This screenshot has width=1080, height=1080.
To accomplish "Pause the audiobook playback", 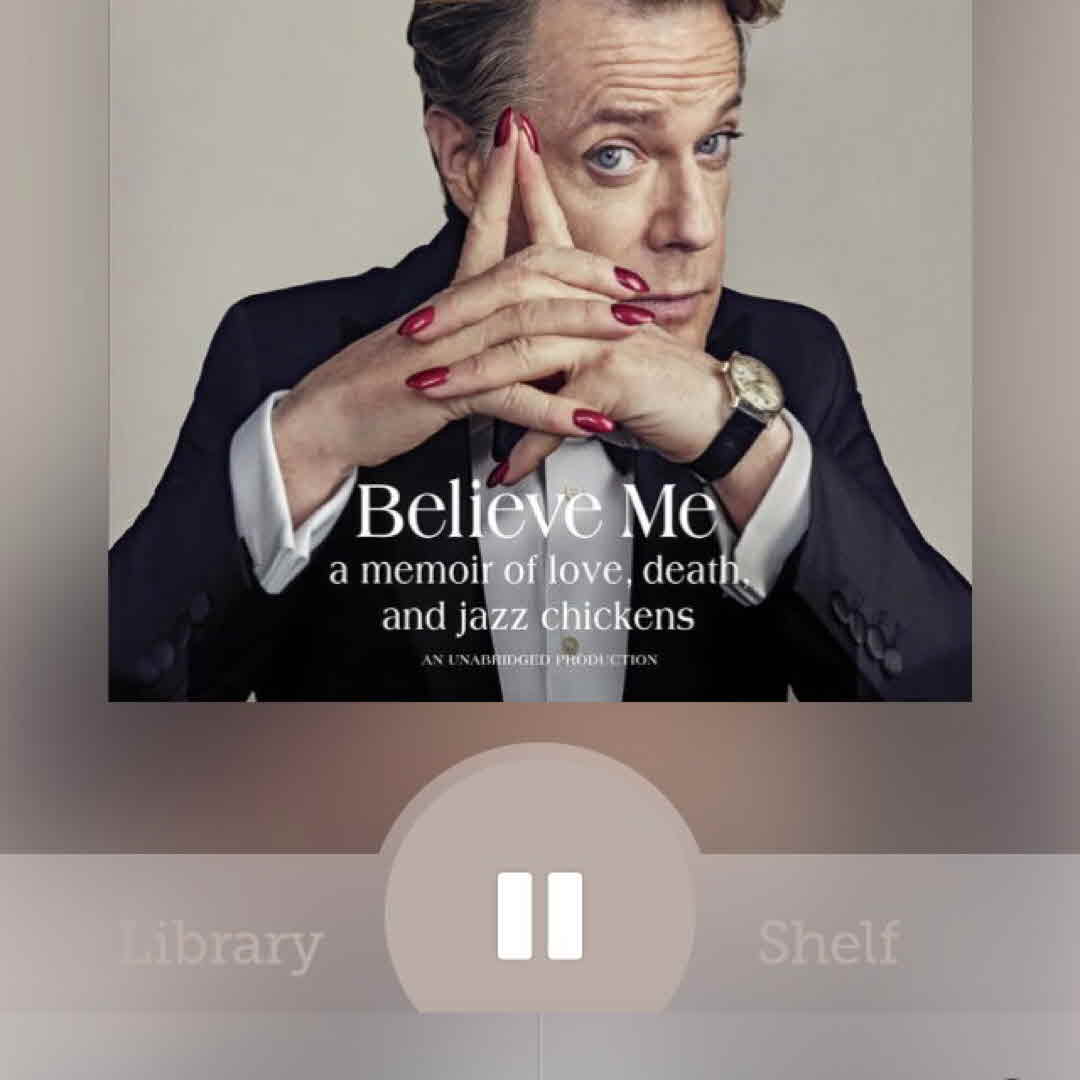I will pos(540,915).
